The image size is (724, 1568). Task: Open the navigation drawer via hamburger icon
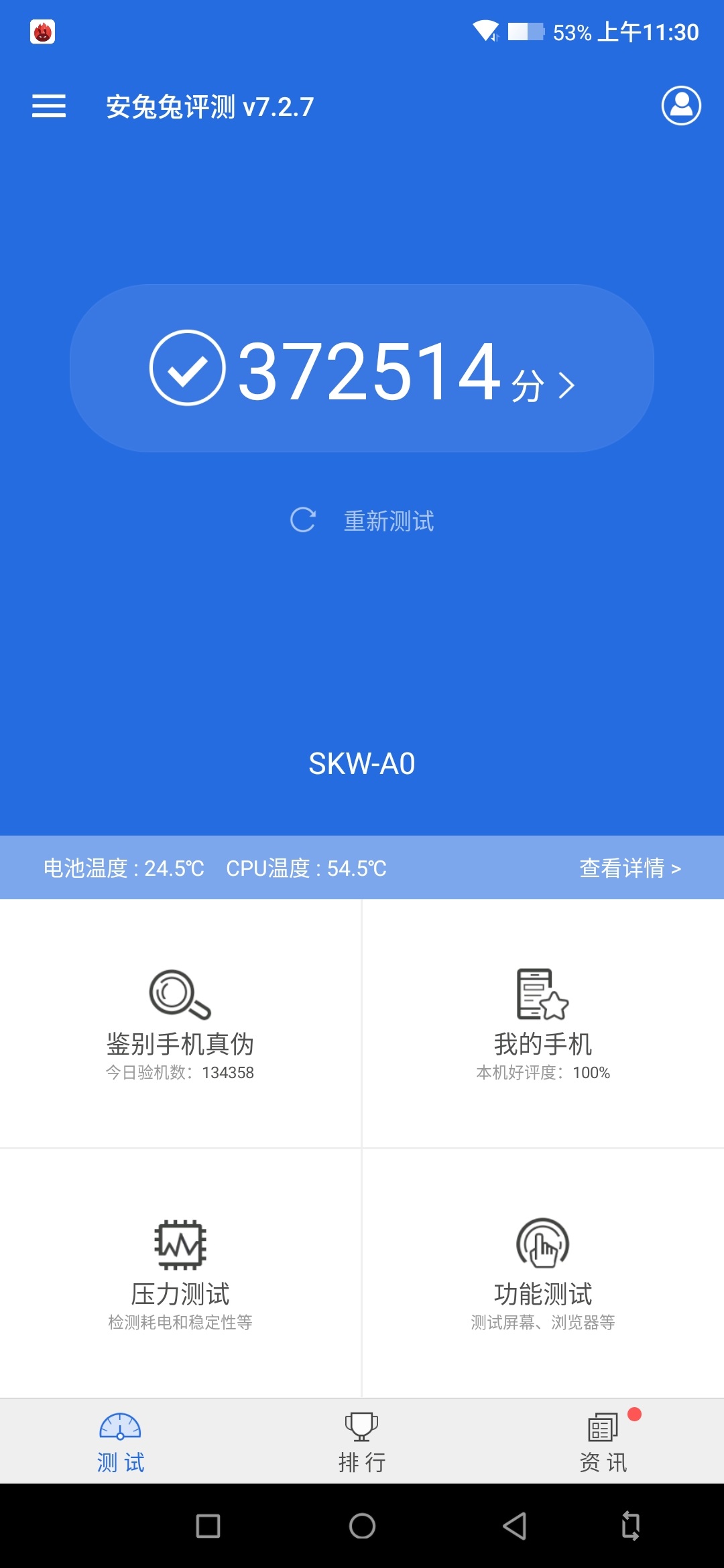[x=48, y=106]
